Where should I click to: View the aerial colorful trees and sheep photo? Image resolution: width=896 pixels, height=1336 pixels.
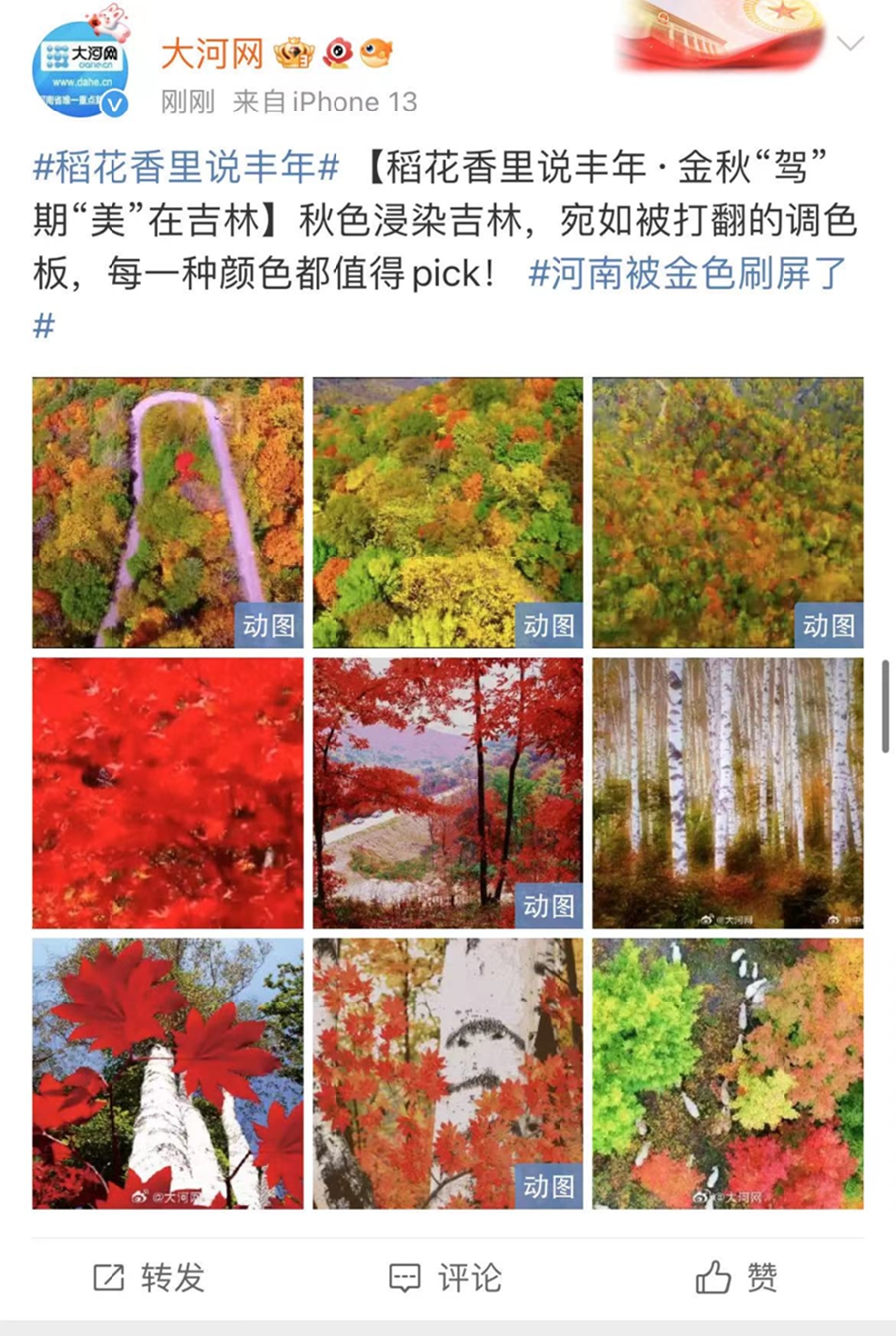coord(728,1073)
